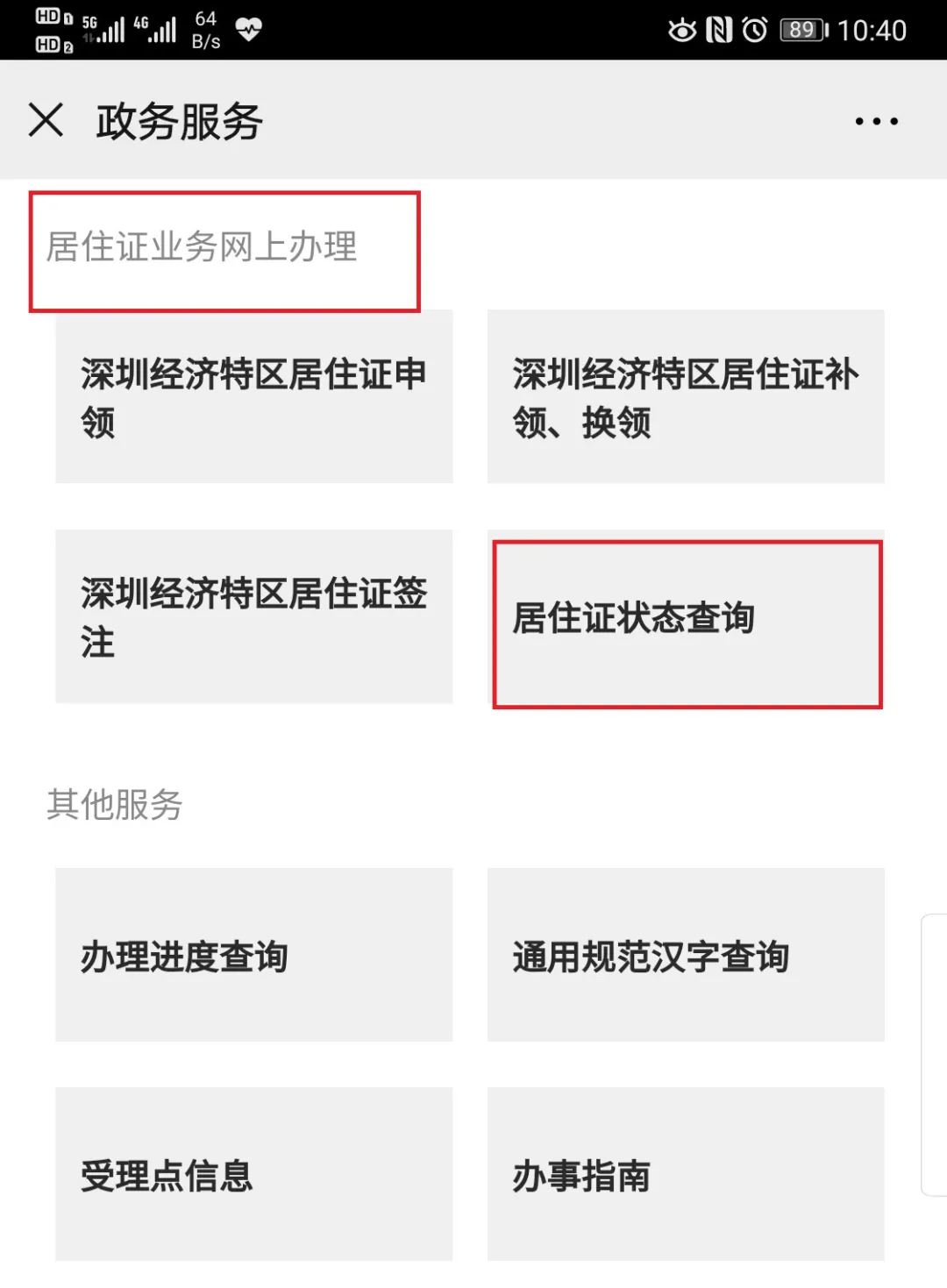Open the 办事指南 guide
The width and height of the screenshot is (947, 1288).
tap(685, 1174)
